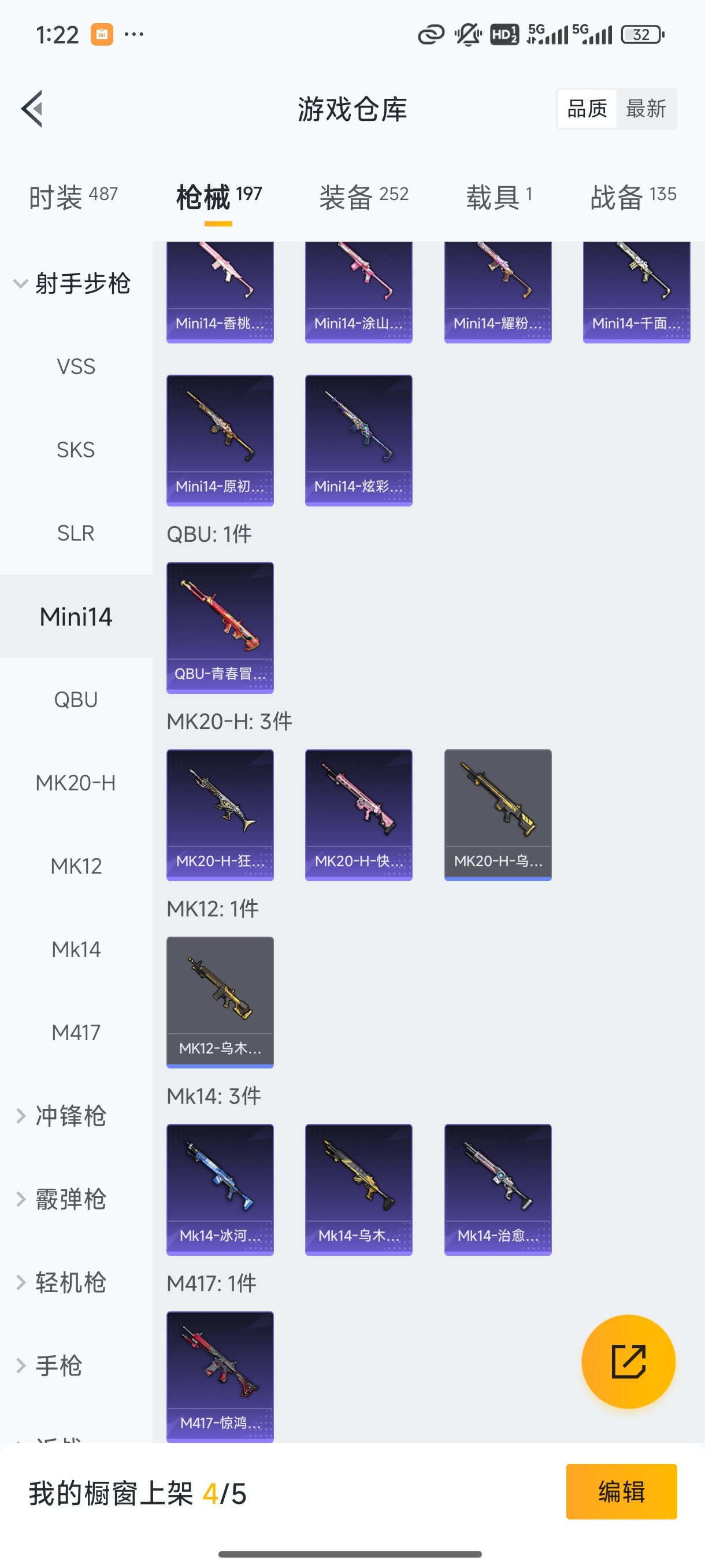Sort items by 品质
The image size is (705, 1568).
[587, 109]
